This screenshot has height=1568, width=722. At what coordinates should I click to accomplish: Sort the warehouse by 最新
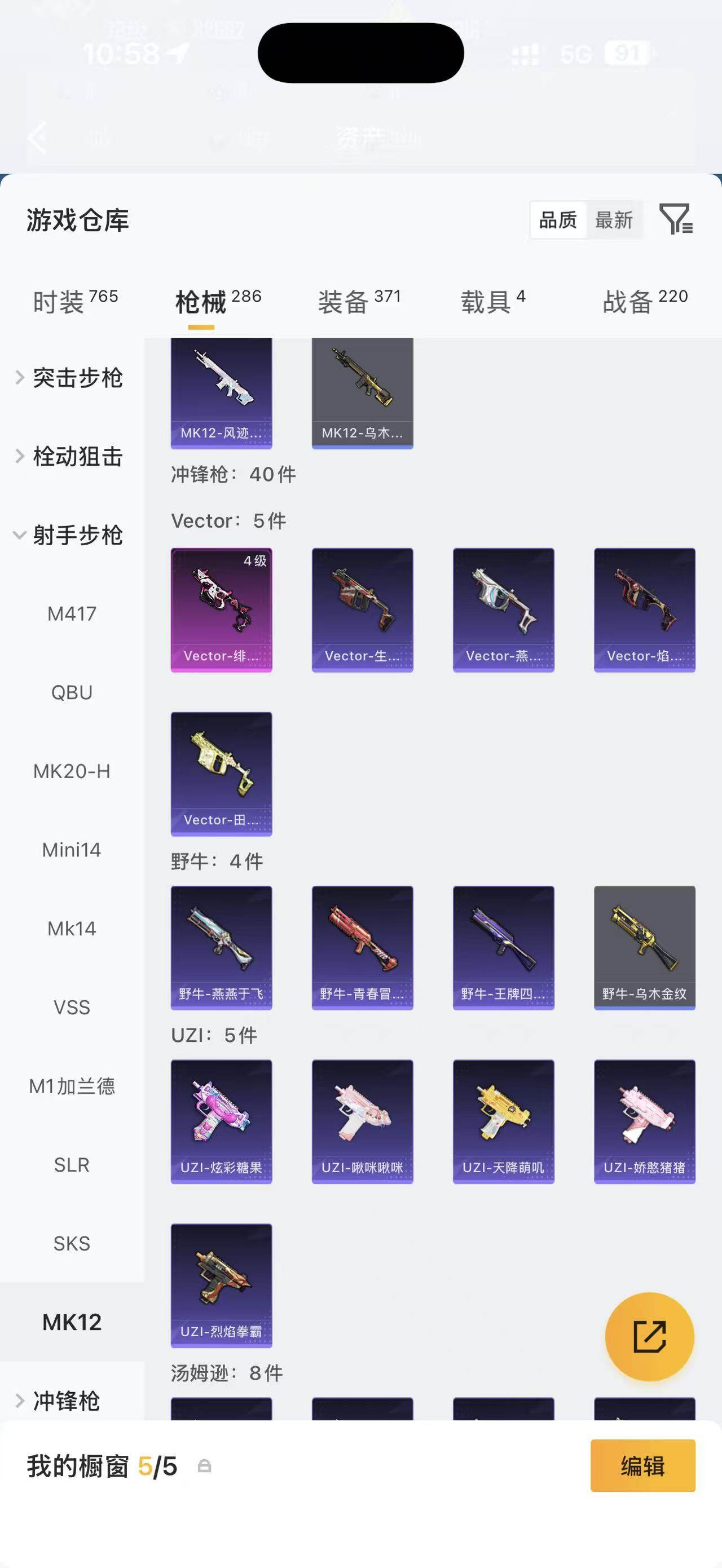614,220
